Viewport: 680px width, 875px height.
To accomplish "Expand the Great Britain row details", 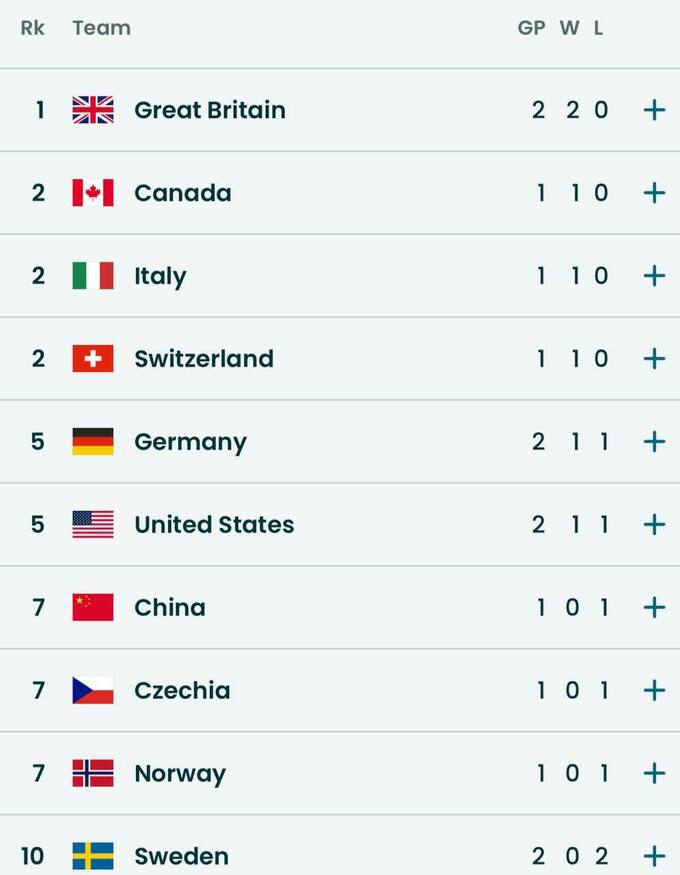I will (x=654, y=110).
